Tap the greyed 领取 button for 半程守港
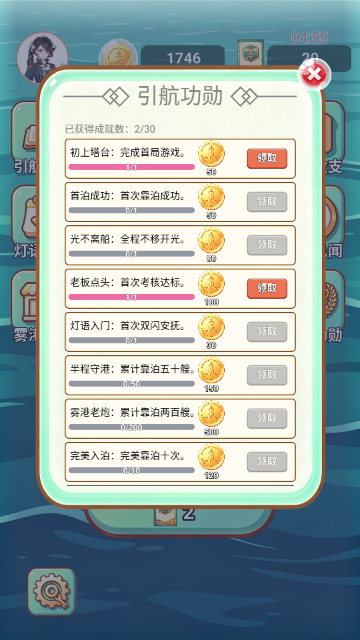The image size is (360, 640). point(267,375)
